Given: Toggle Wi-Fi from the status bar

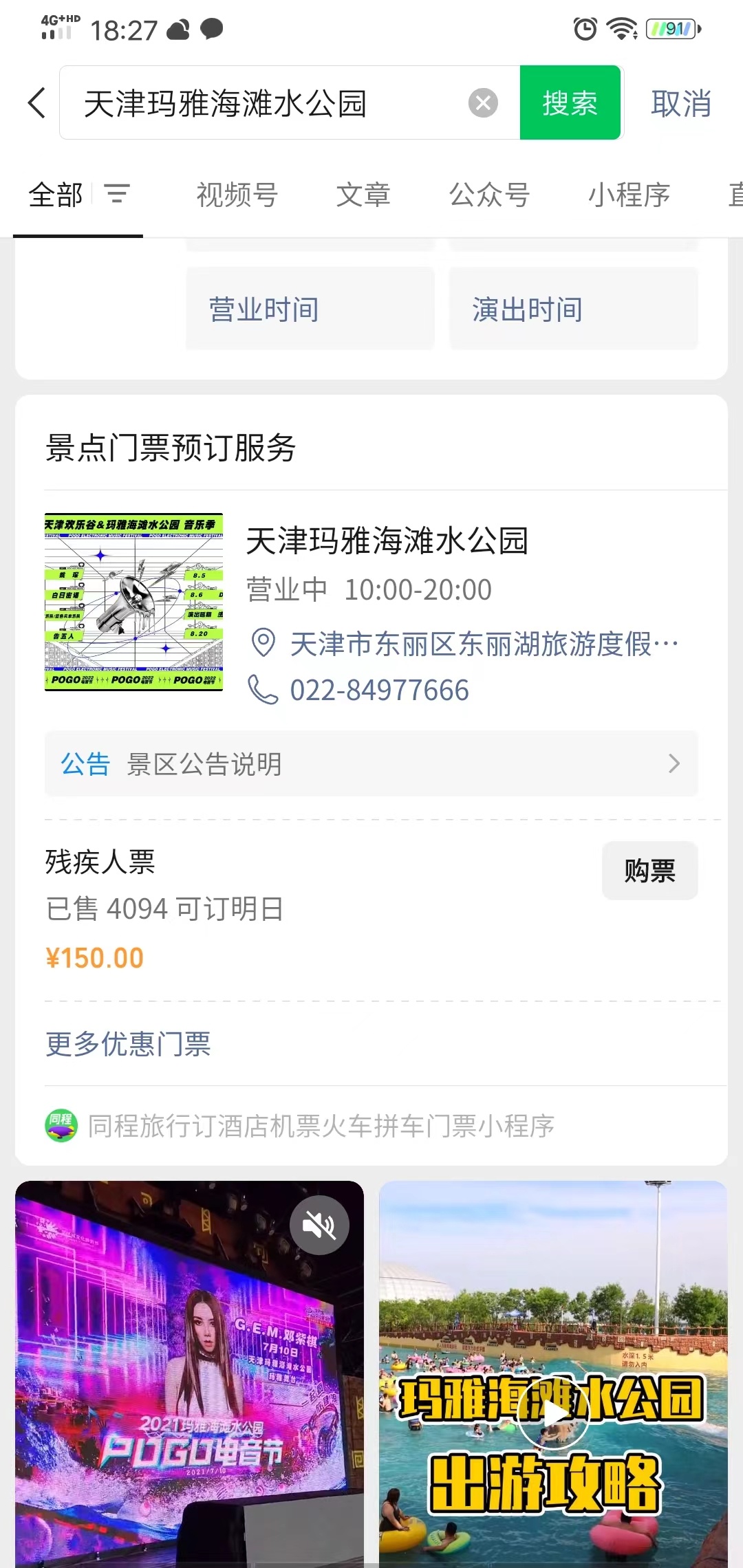Looking at the screenshot, I should (618, 28).
